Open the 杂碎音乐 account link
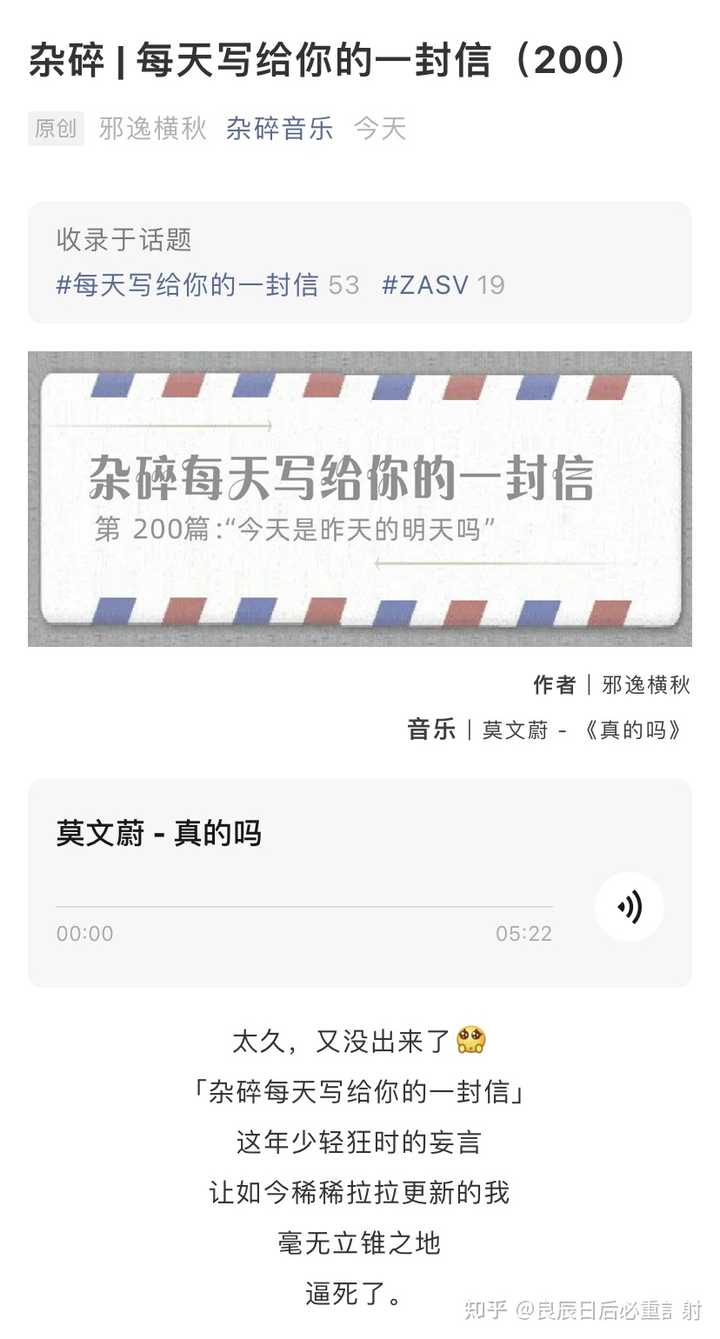720x1339 pixels. 279,129
